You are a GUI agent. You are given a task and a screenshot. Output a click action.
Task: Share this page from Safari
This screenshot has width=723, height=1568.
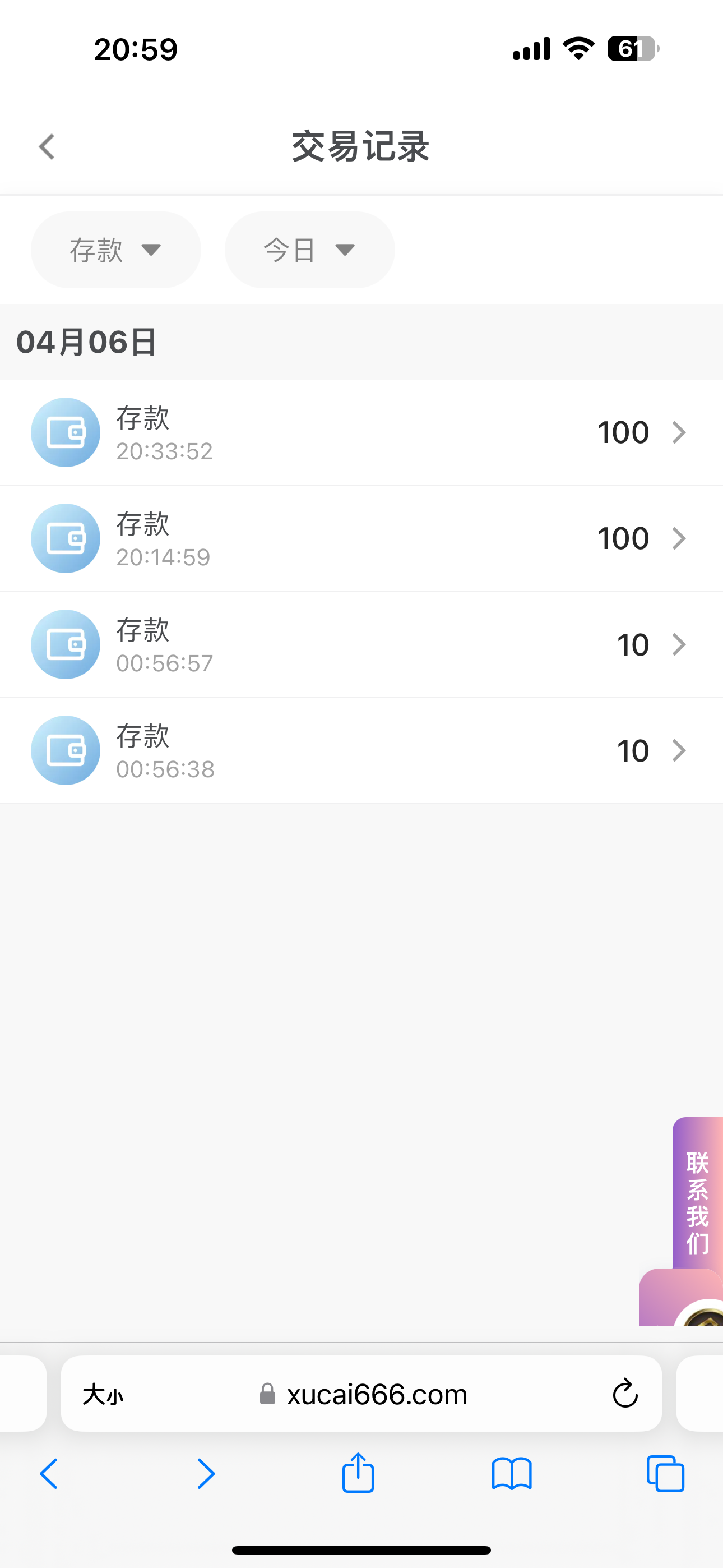click(358, 1473)
